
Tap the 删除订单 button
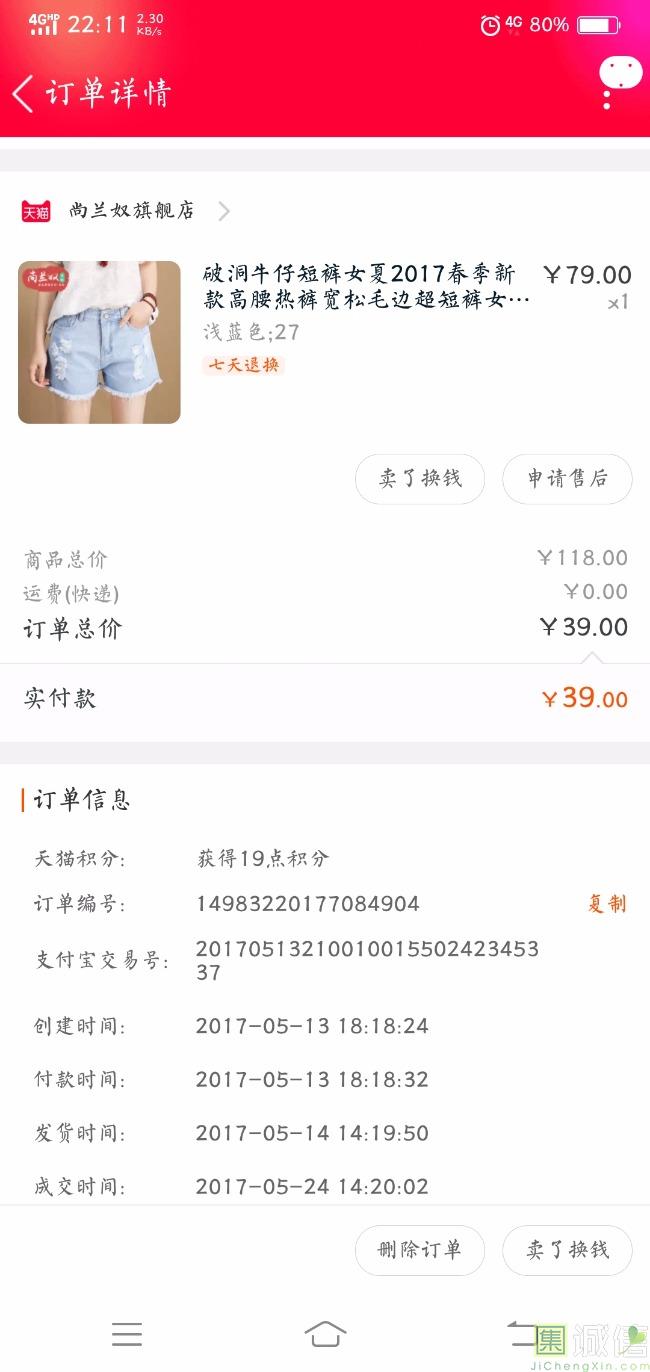pos(420,1250)
